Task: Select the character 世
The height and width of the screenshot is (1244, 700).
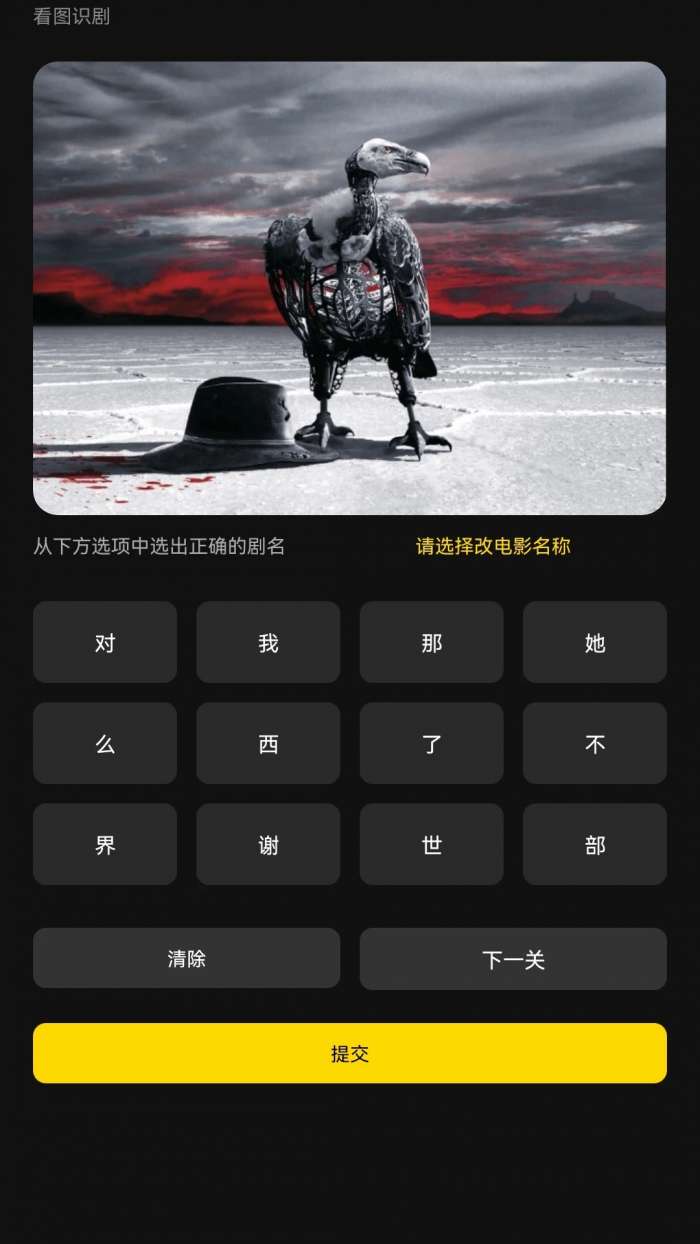Action: [x=431, y=845]
